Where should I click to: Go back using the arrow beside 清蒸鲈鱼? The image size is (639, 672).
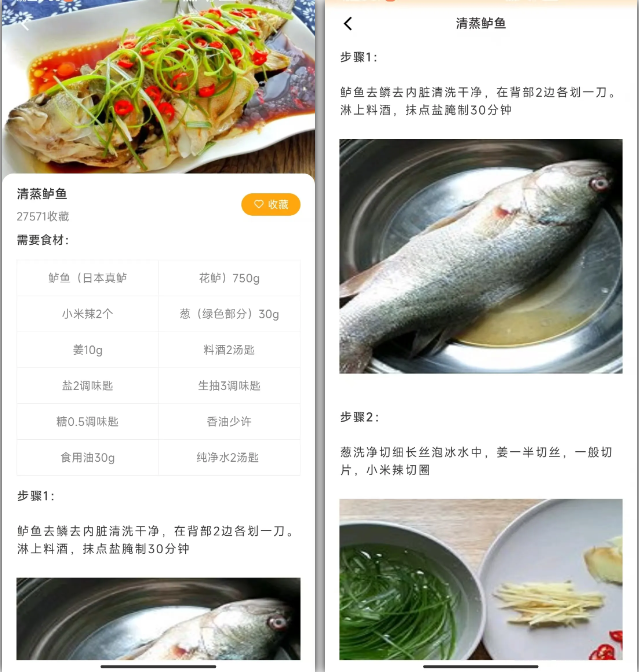pyautogui.click(x=348, y=23)
